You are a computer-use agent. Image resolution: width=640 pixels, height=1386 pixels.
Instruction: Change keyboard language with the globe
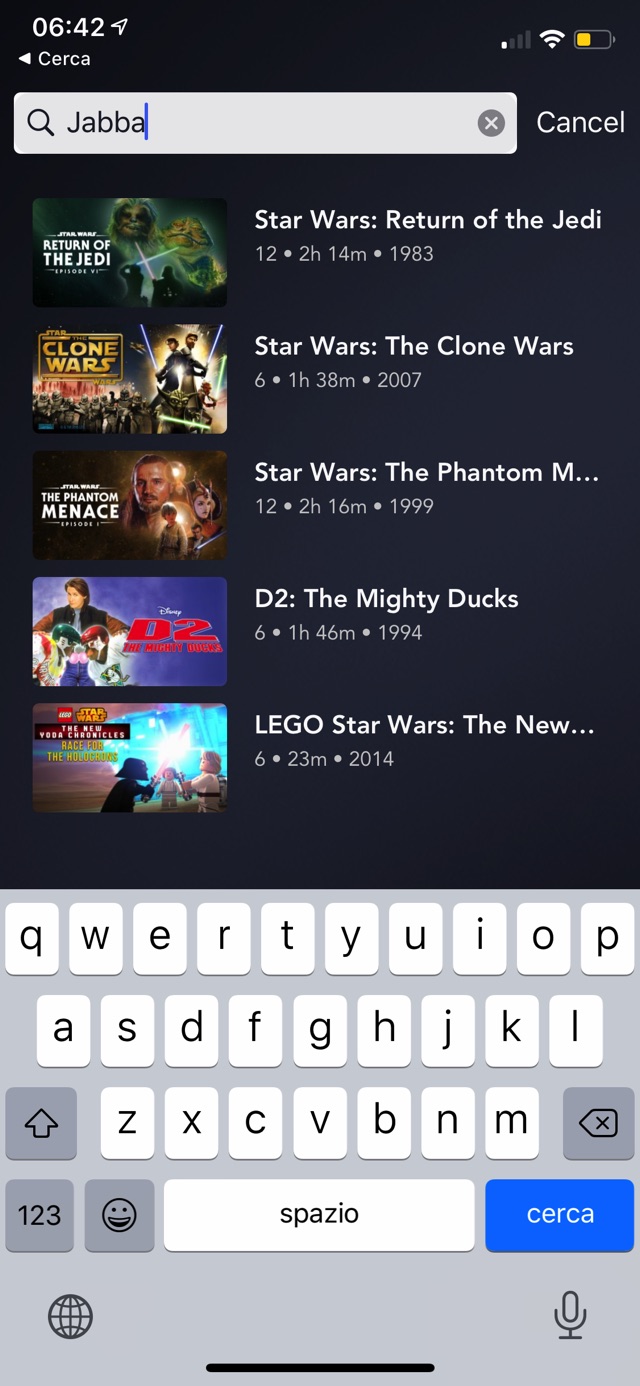(x=70, y=1316)
